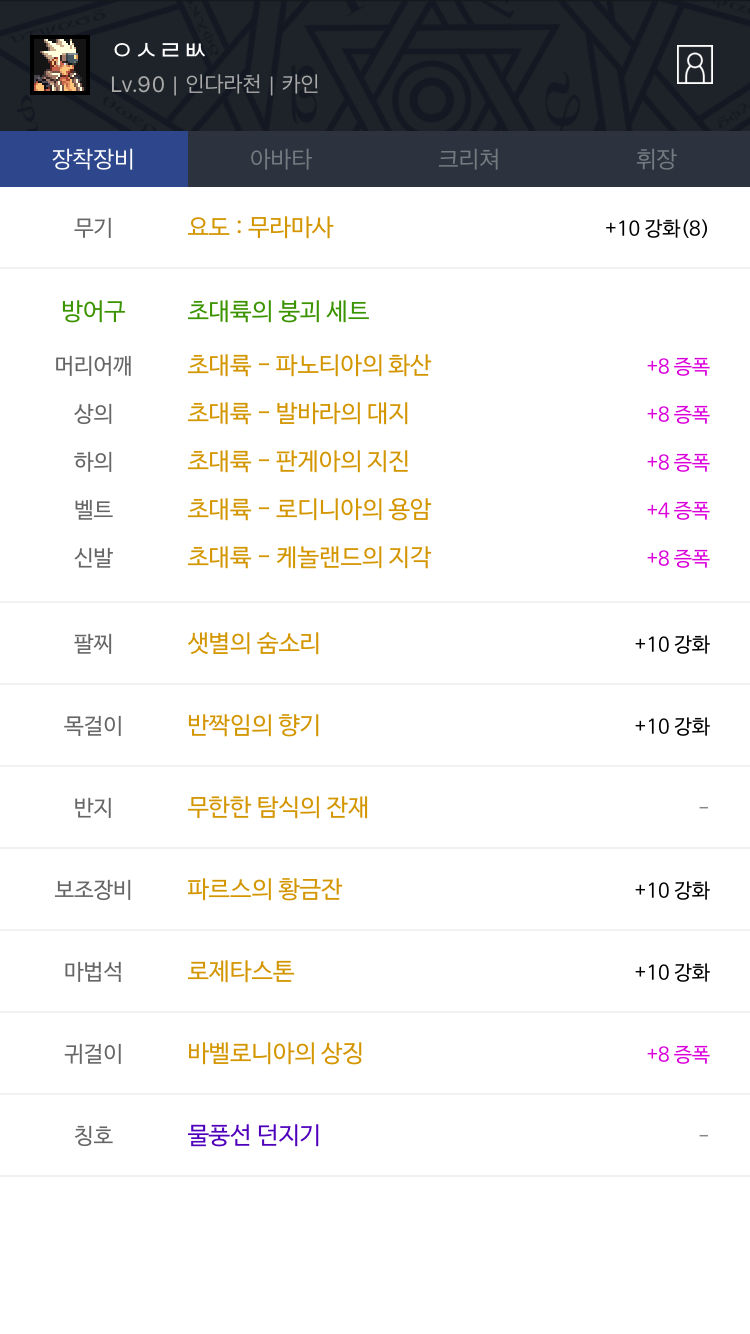Switch to the 휘장 tab
The image size is (750, 1334).
click(x=656, y=159)
